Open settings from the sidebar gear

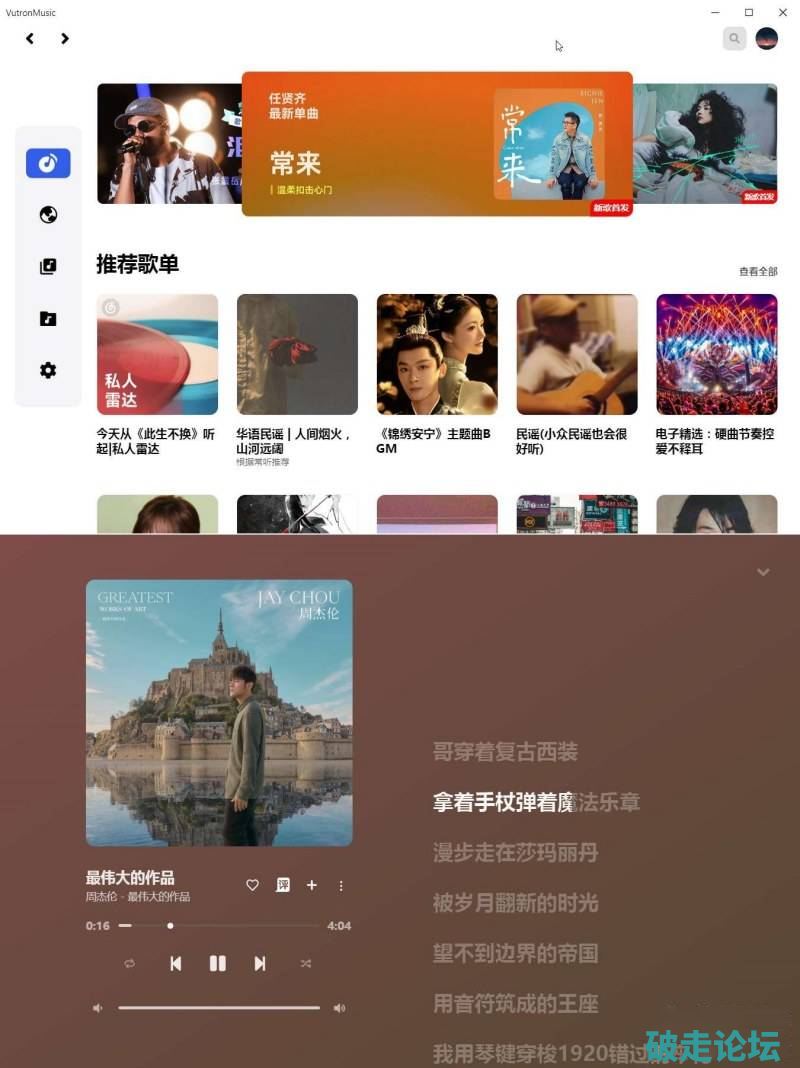(x=48, y=371)
